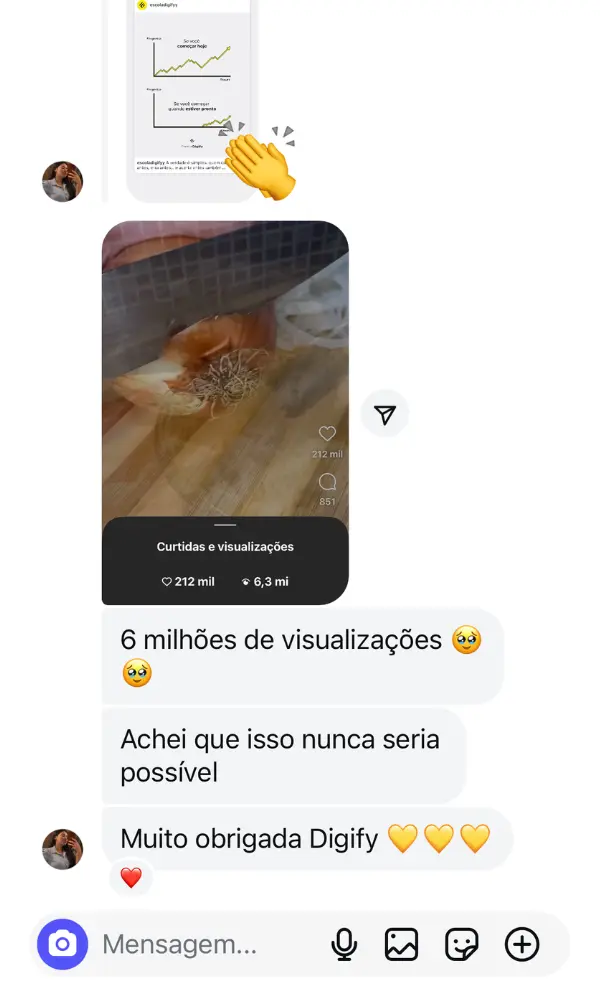This screenshot has height=1000, width=600.
Task: Open the camera from the message bar
Action: click(62, 944)
